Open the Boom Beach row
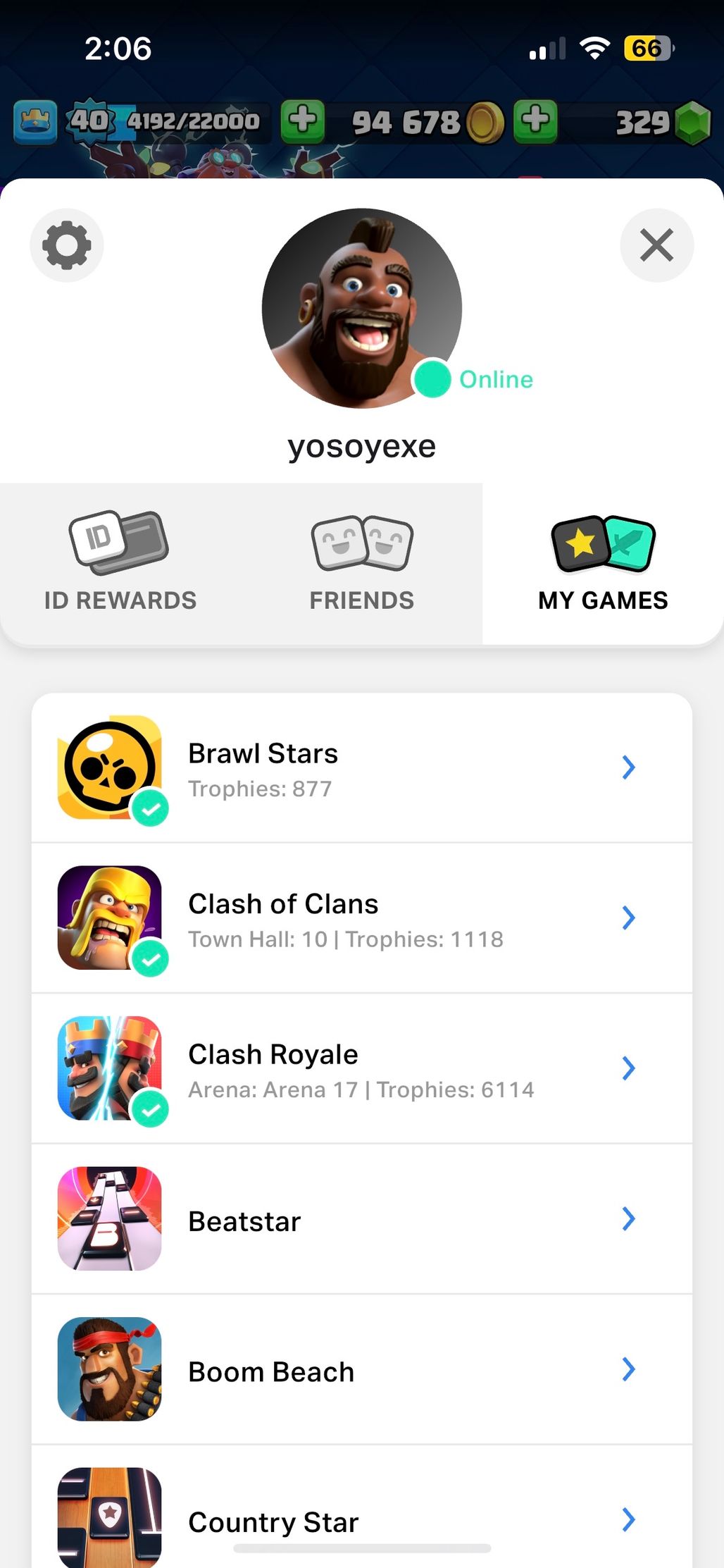 (362, 1369)
